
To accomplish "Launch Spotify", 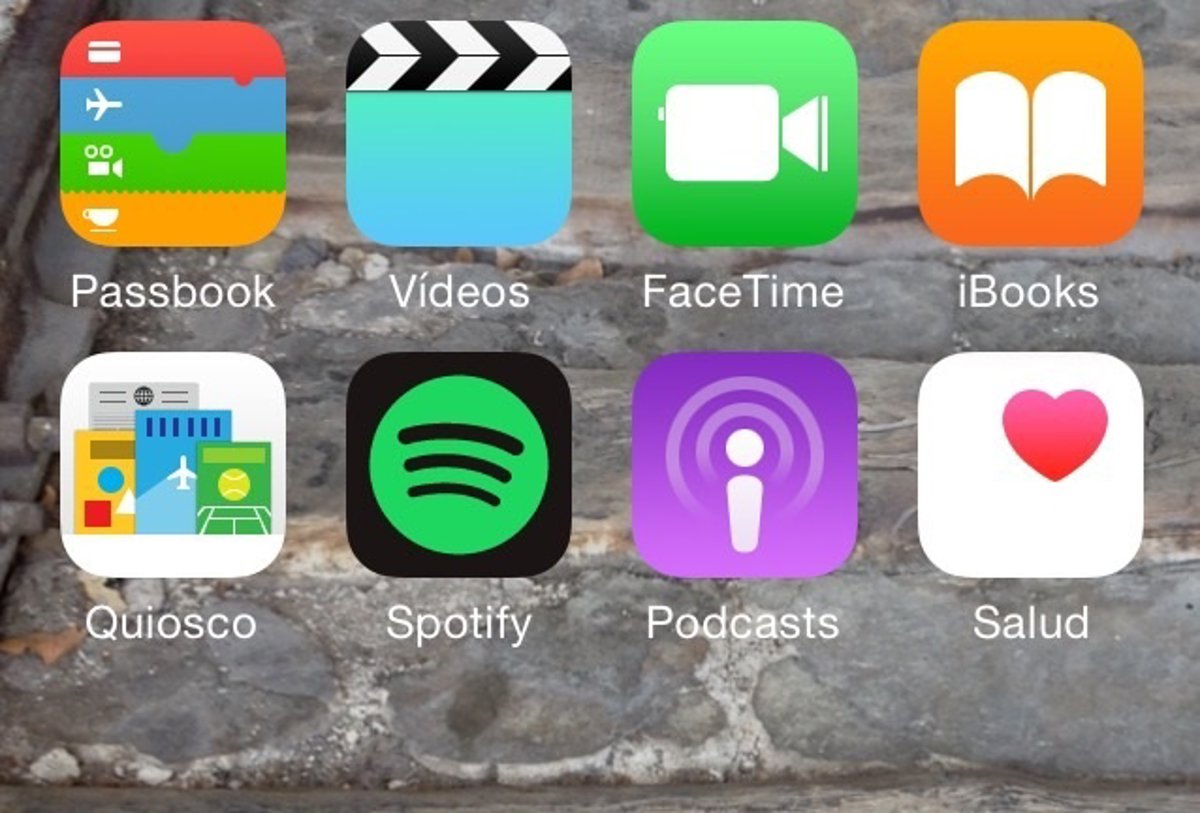I will [x=458, y=464].
